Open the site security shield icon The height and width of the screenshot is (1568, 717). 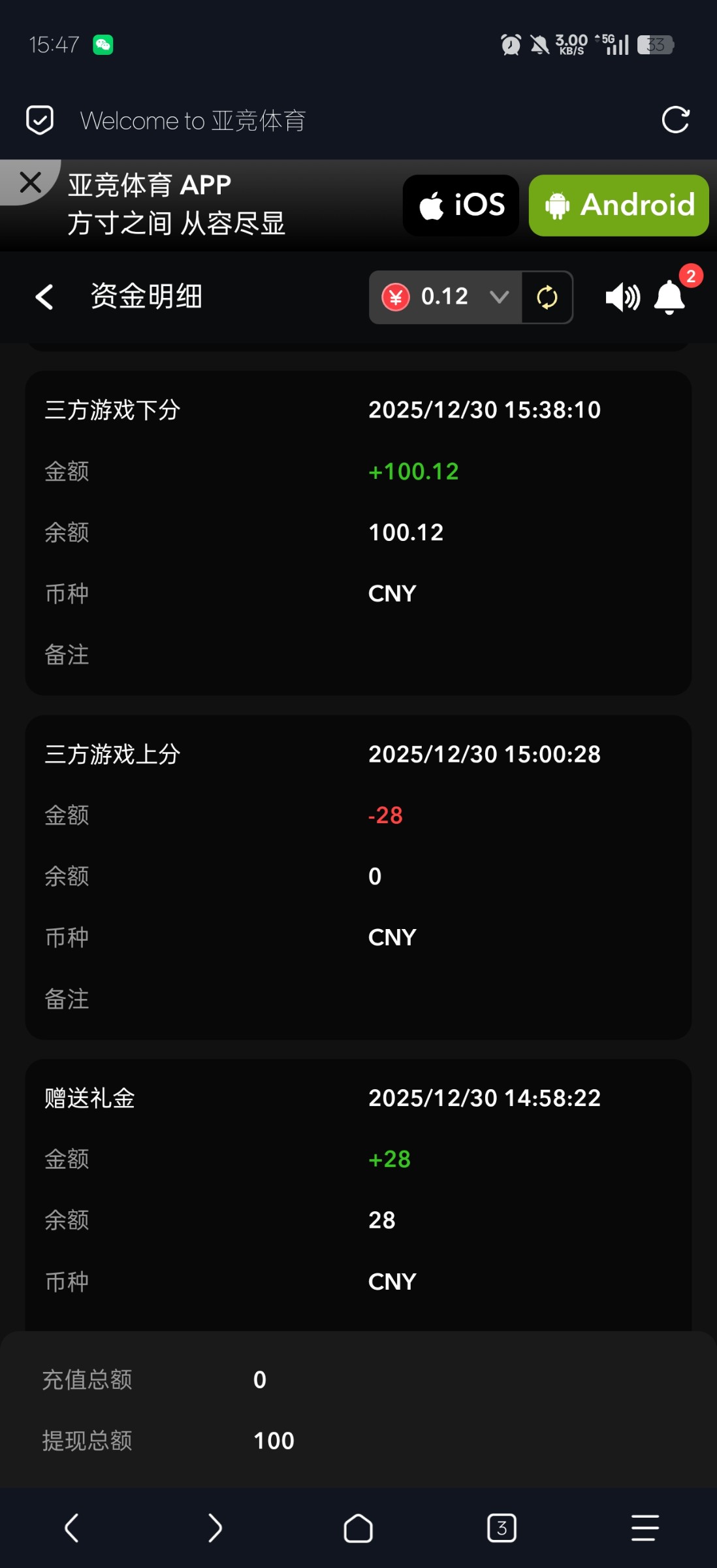click(x=40, y=120)
